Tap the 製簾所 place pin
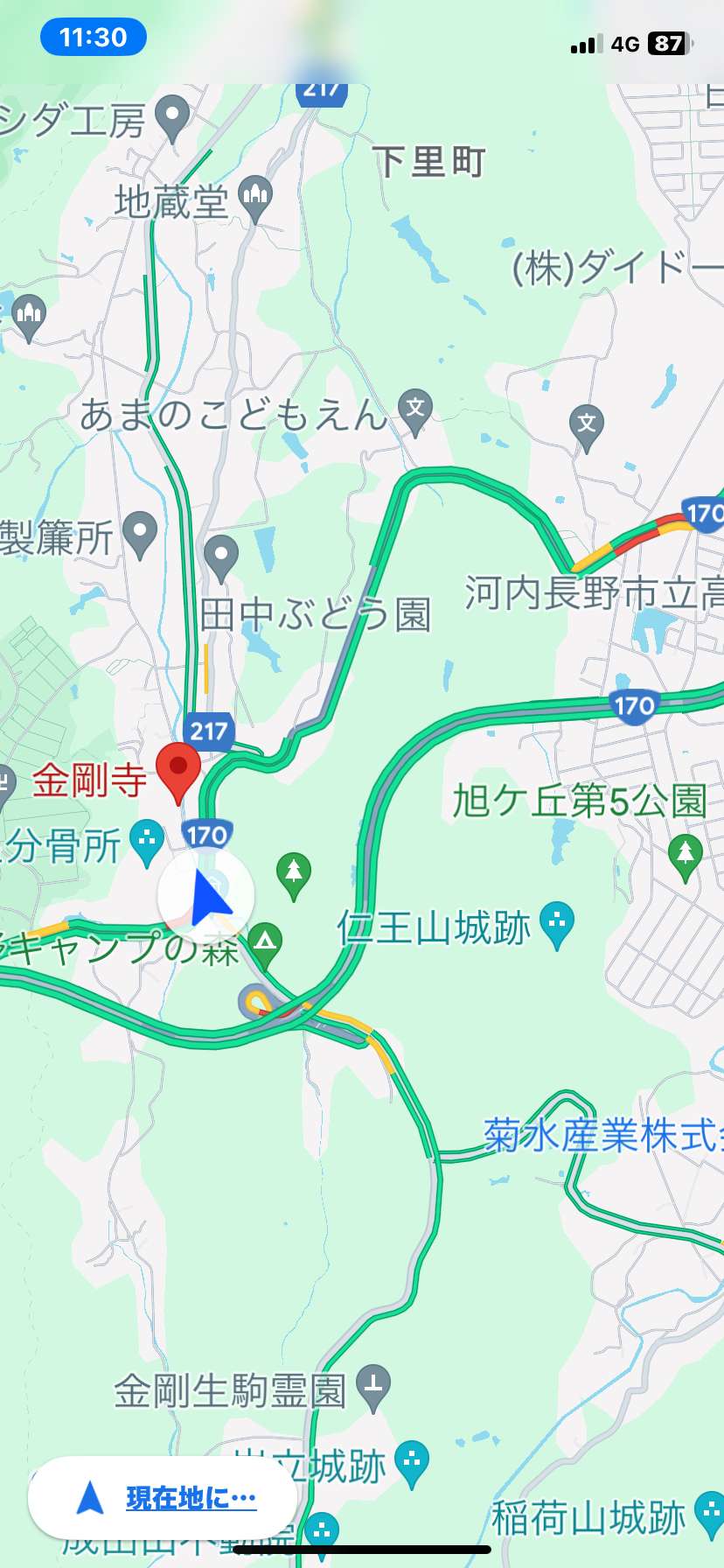The height and width of the screenshot is (1568, 724). pos(140,532)
